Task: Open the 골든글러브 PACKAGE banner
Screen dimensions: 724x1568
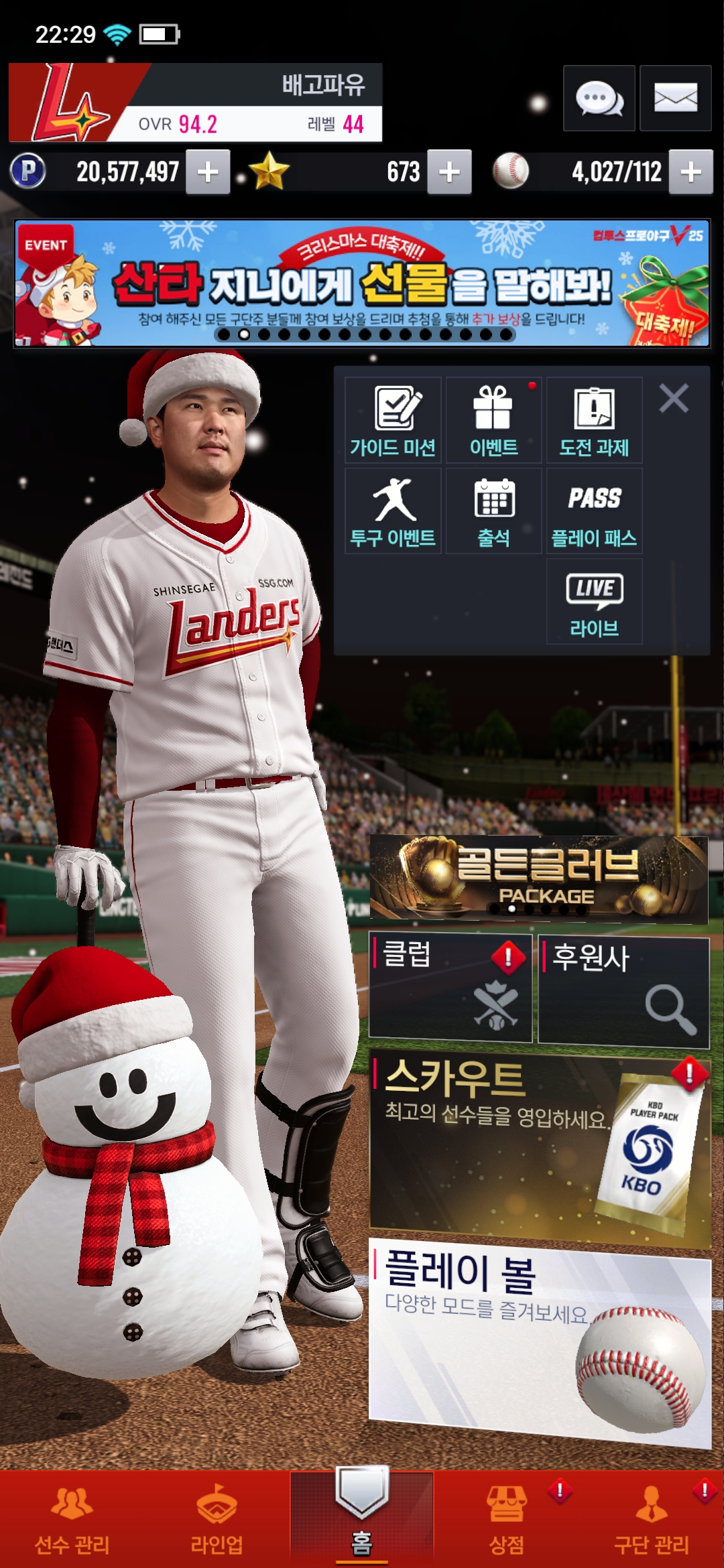Action: click(538, 877)
